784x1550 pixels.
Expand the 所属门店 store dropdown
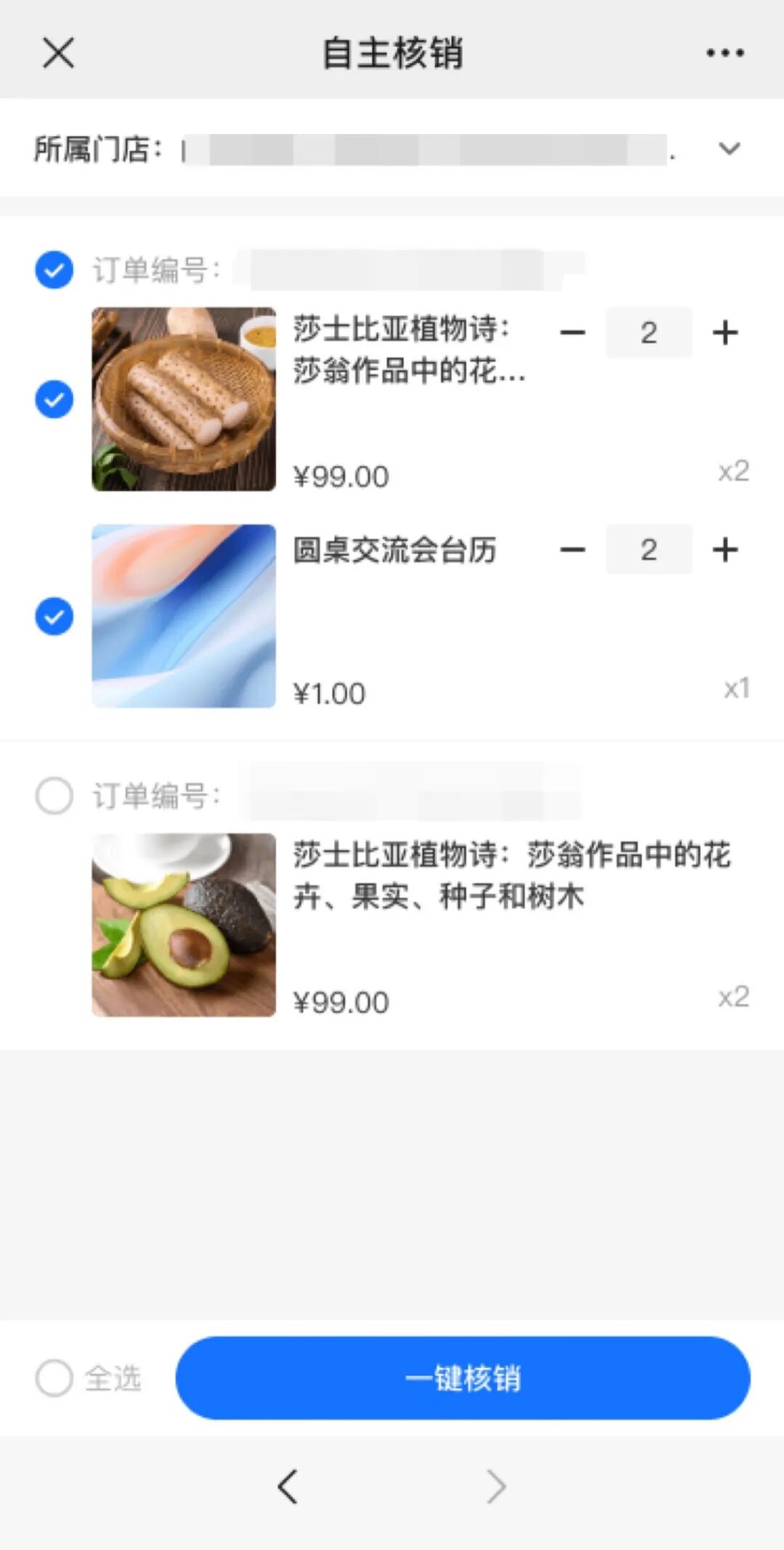pyautogui.click(x=729, y=149)
